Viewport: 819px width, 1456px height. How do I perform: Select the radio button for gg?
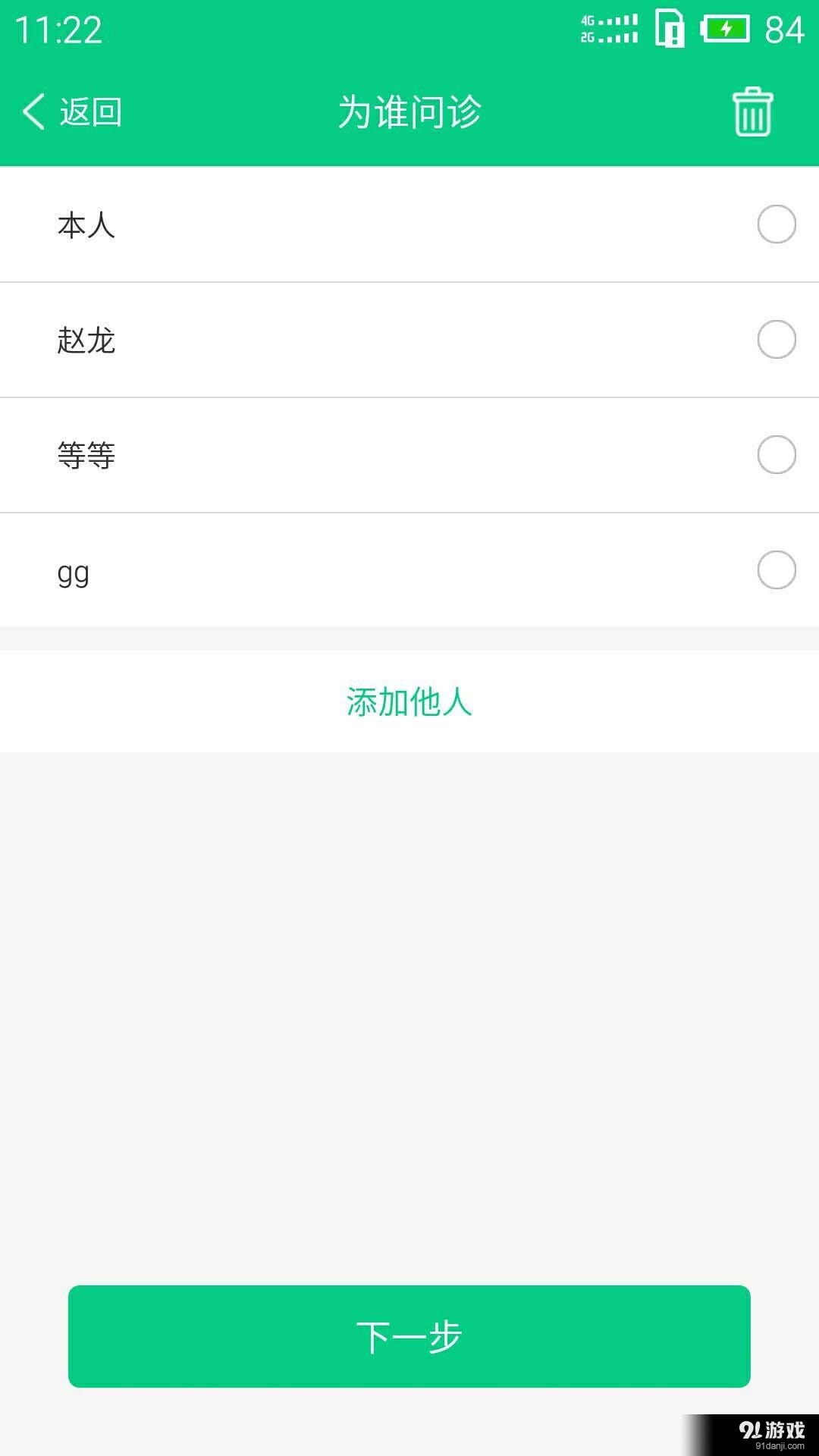tap(775, 570)
